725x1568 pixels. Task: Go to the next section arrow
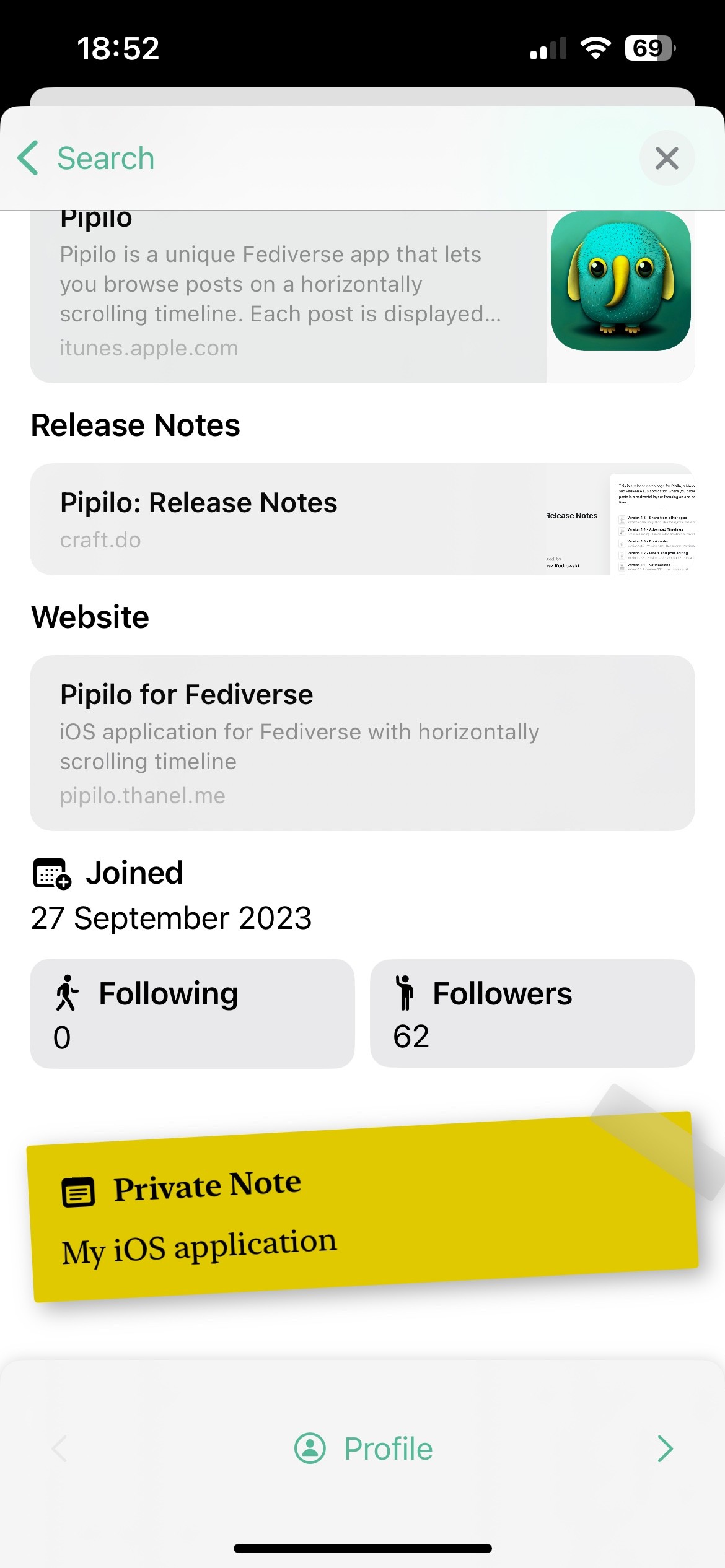665,1448
